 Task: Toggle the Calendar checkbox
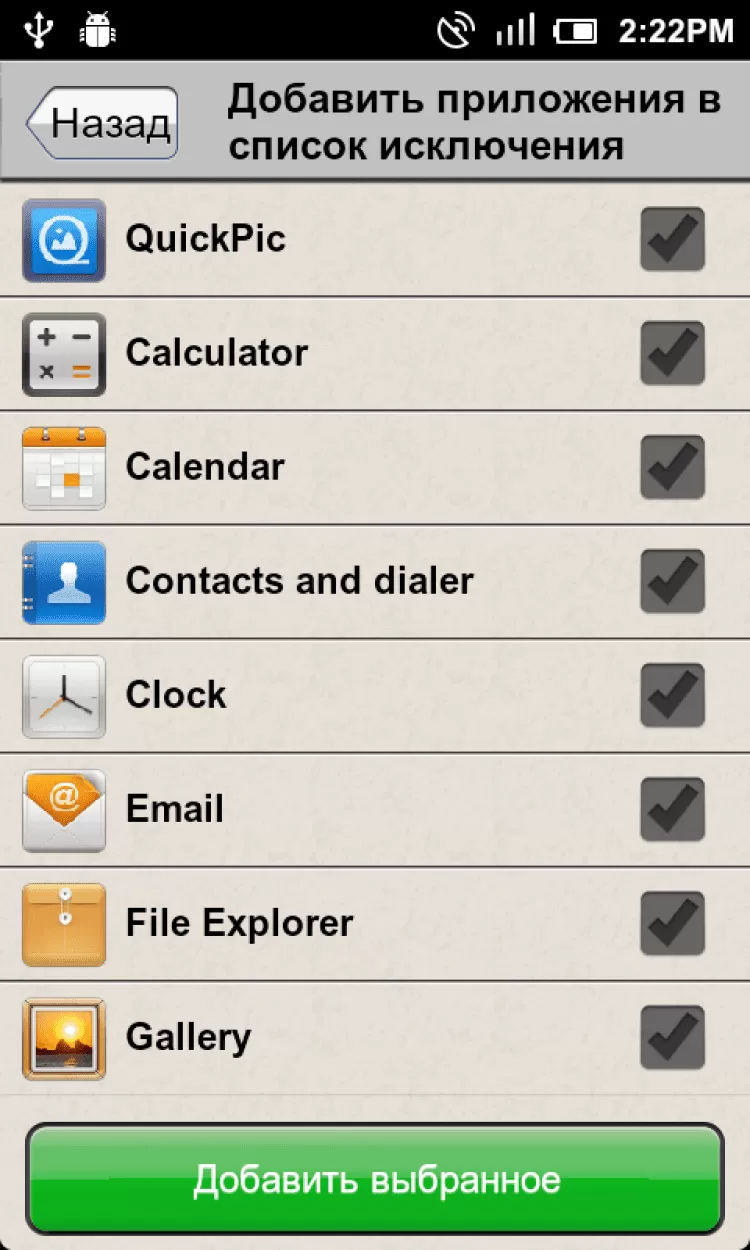click(x=673, y=467)
